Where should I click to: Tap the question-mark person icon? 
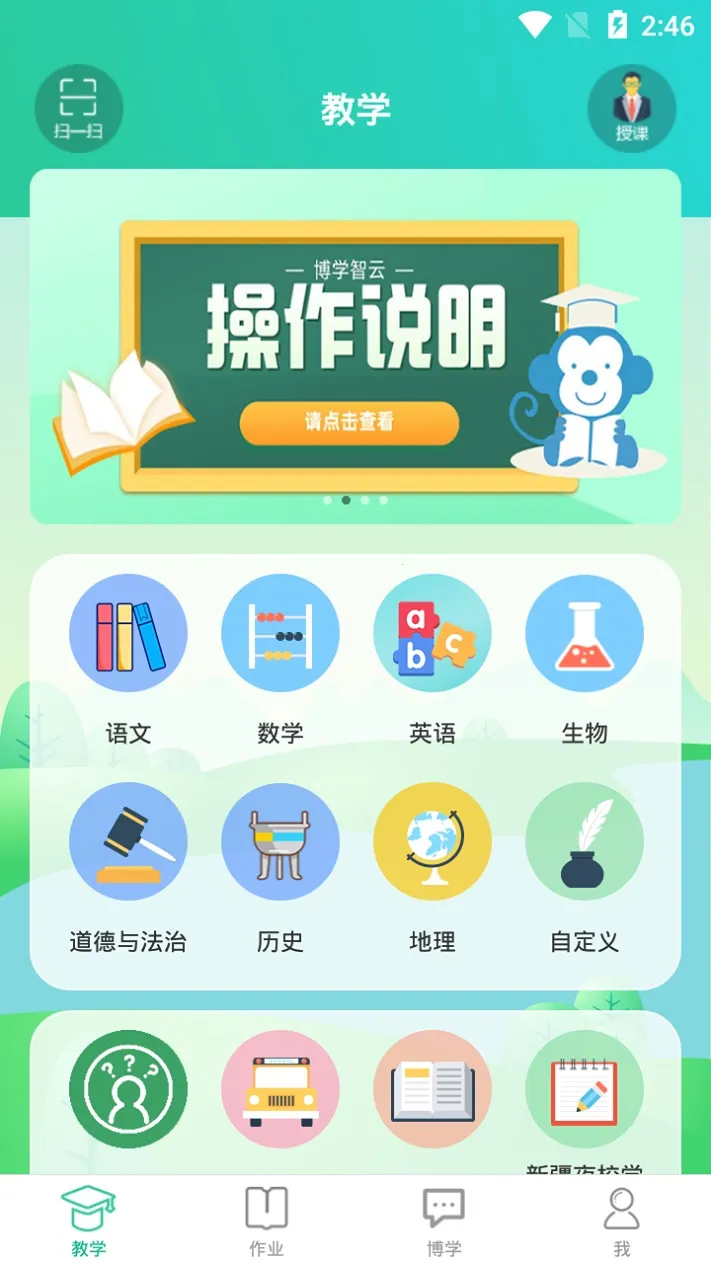[x=128, y=1089]
